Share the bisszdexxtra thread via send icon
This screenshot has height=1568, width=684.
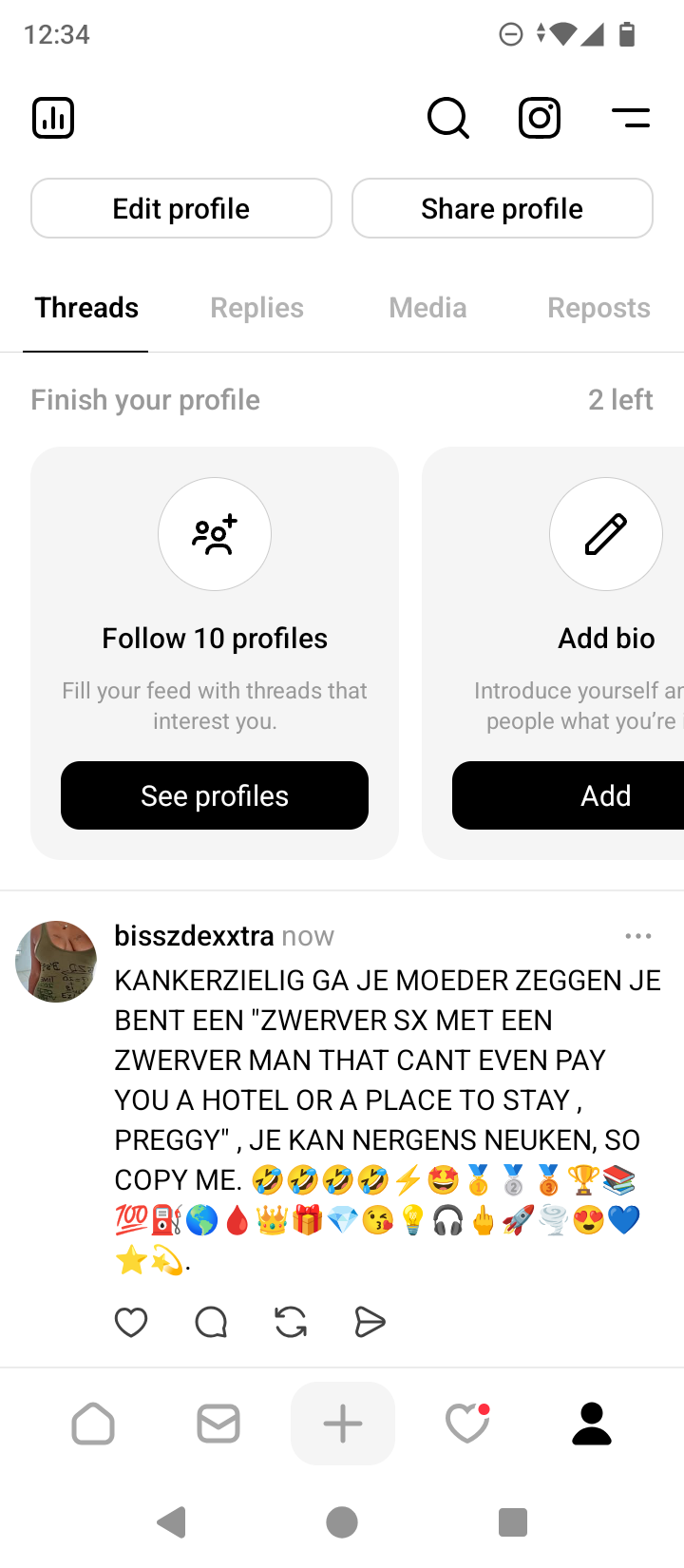[x=370, y=1322]
